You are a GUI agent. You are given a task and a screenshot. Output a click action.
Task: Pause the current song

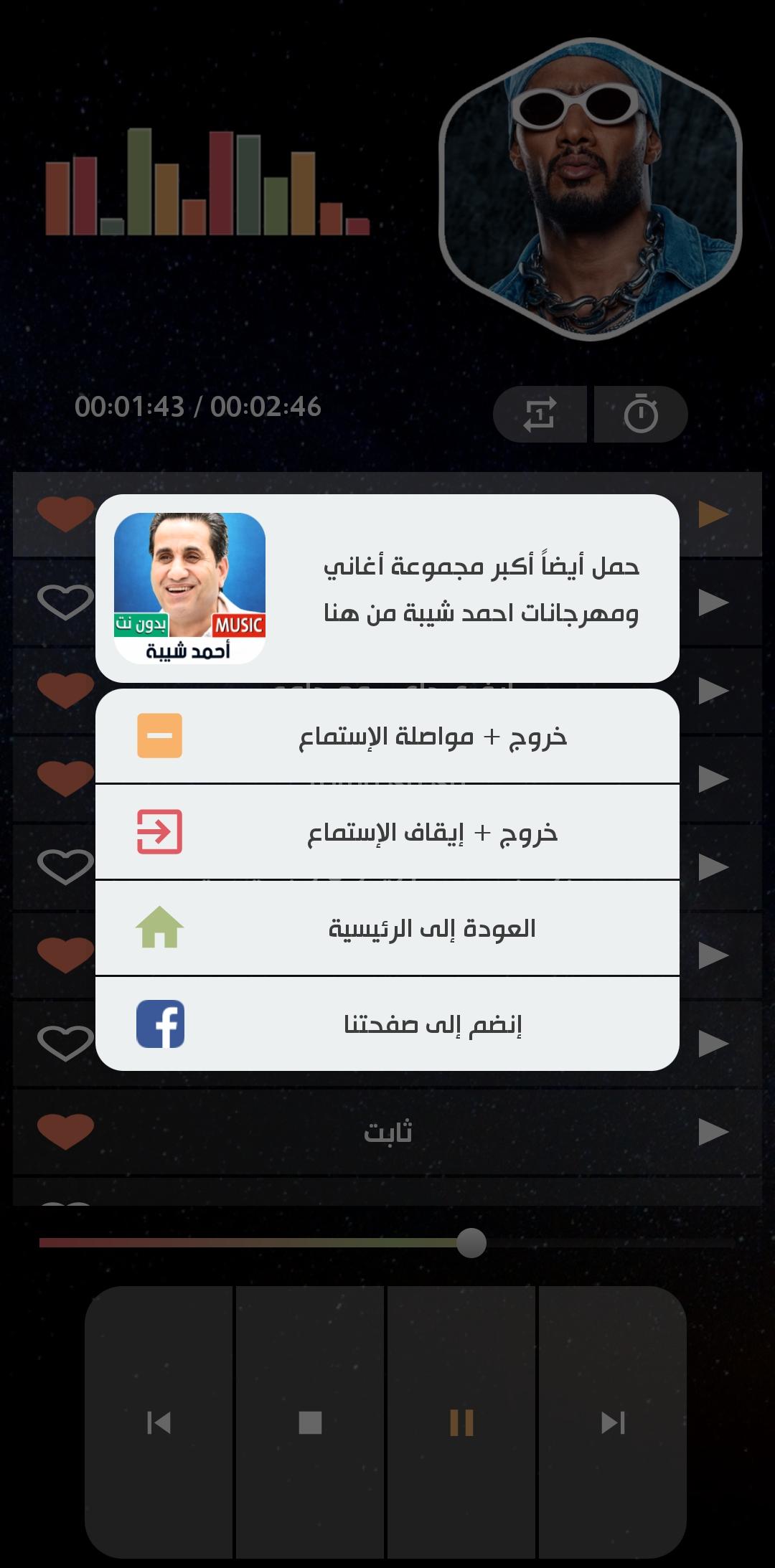click(x=461, y=1422)
